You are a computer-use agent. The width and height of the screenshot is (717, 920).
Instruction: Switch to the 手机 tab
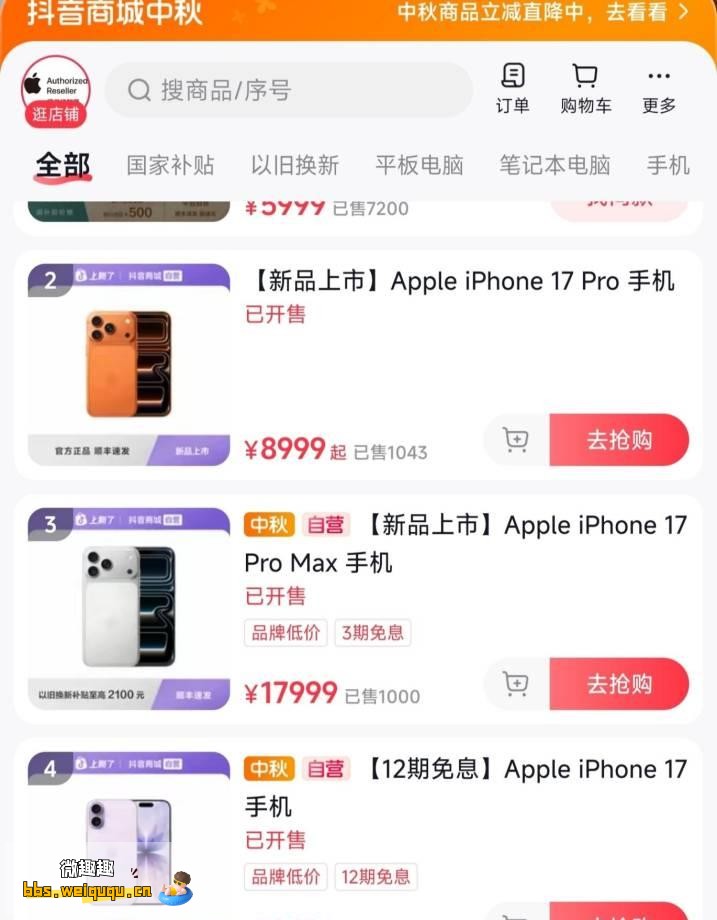(667, 165)
